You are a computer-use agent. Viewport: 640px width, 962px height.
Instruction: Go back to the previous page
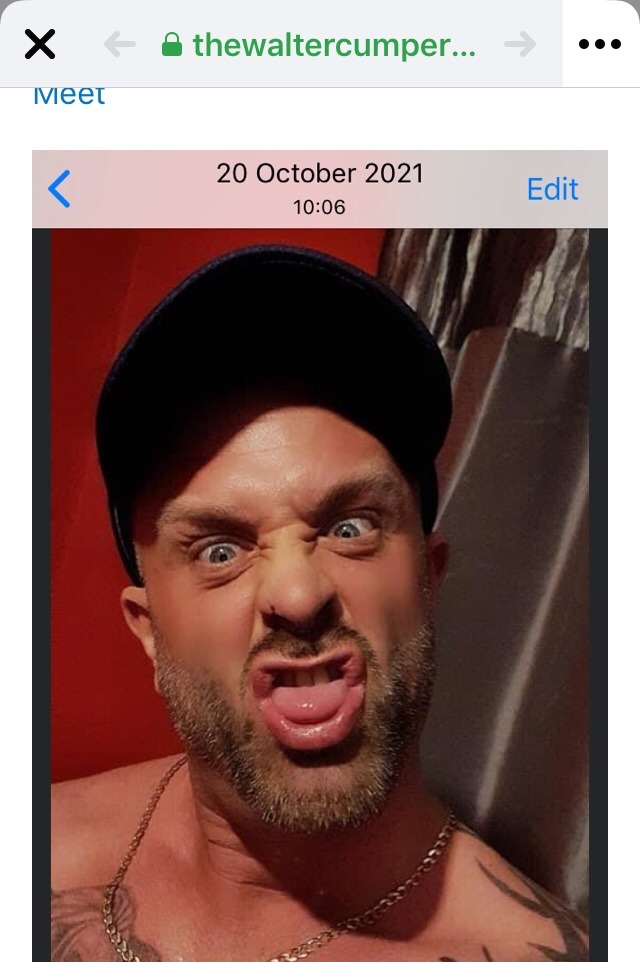coord(119,44)
